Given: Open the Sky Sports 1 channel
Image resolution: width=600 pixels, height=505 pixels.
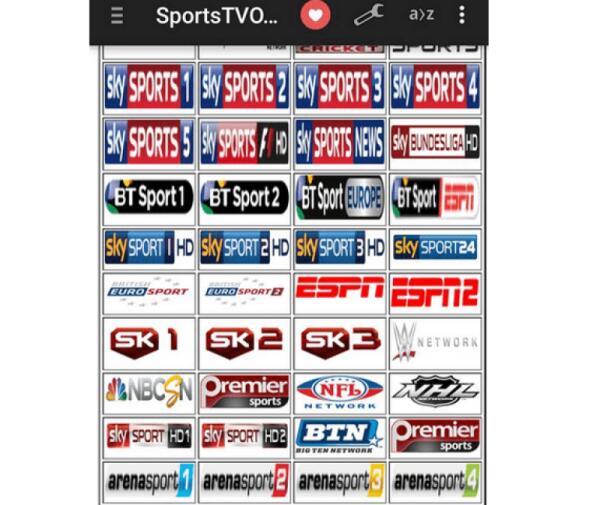Looking at the screenshot, I should click(x=149, y=88).
